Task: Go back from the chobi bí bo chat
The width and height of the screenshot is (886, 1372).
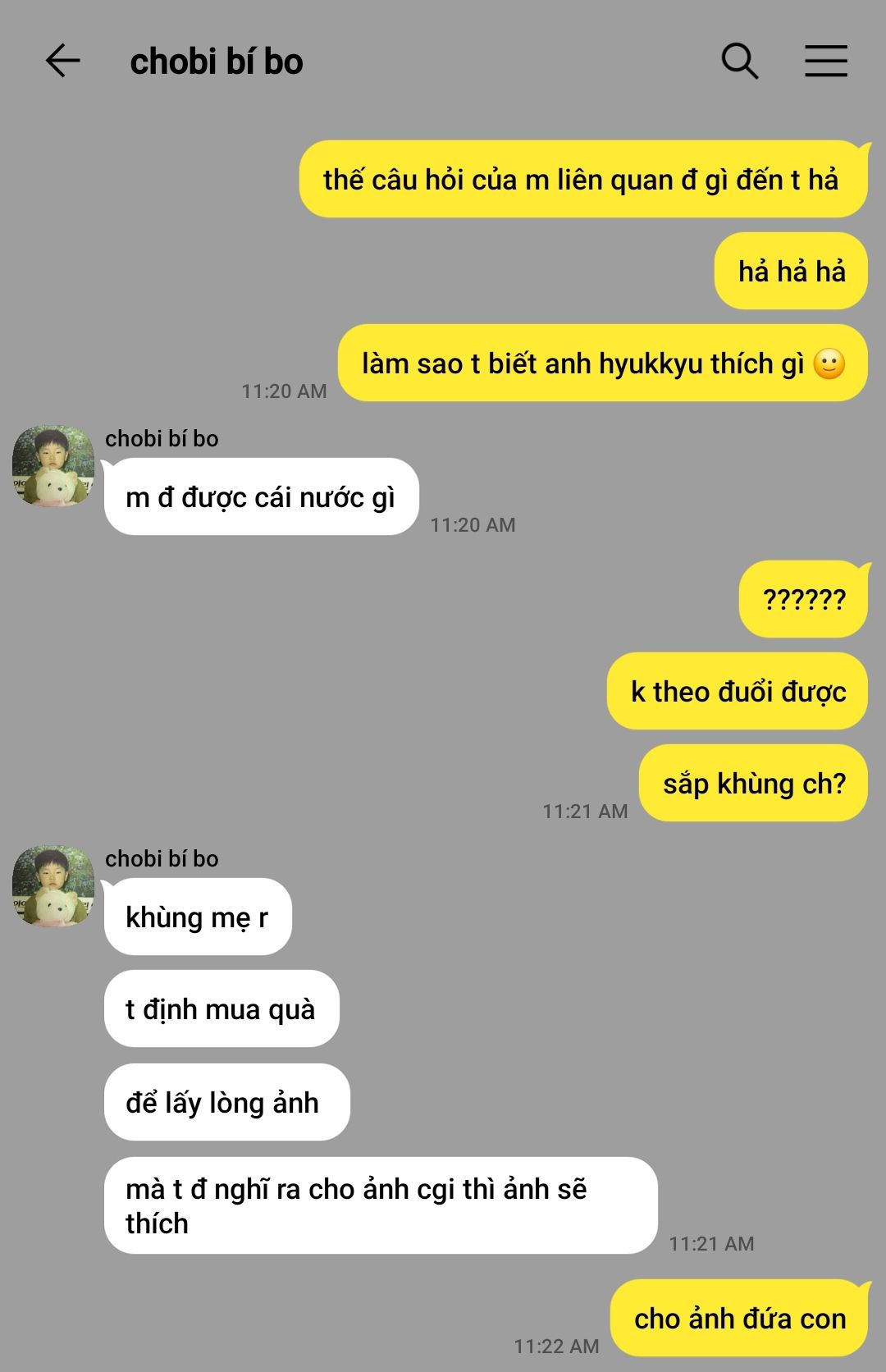Action: tap(62, 61)
